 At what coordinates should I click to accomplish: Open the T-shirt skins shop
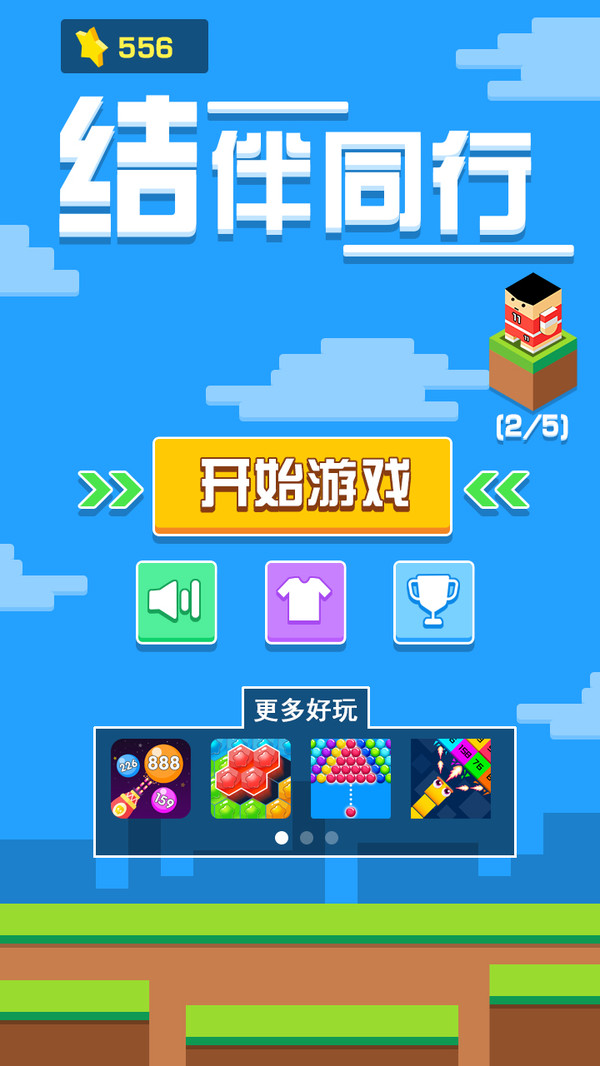tap(305, 601)
